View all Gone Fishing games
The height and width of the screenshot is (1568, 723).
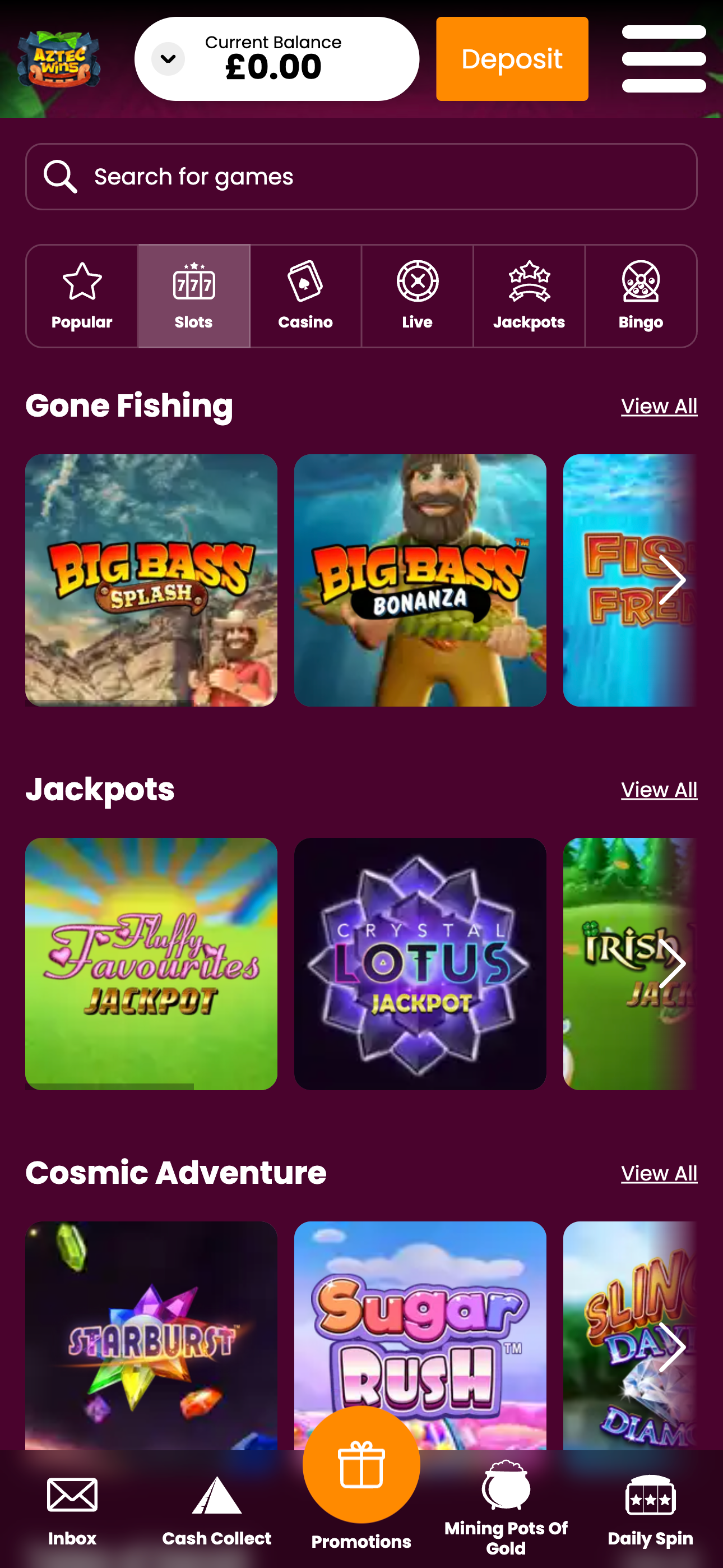coord(659,407)
